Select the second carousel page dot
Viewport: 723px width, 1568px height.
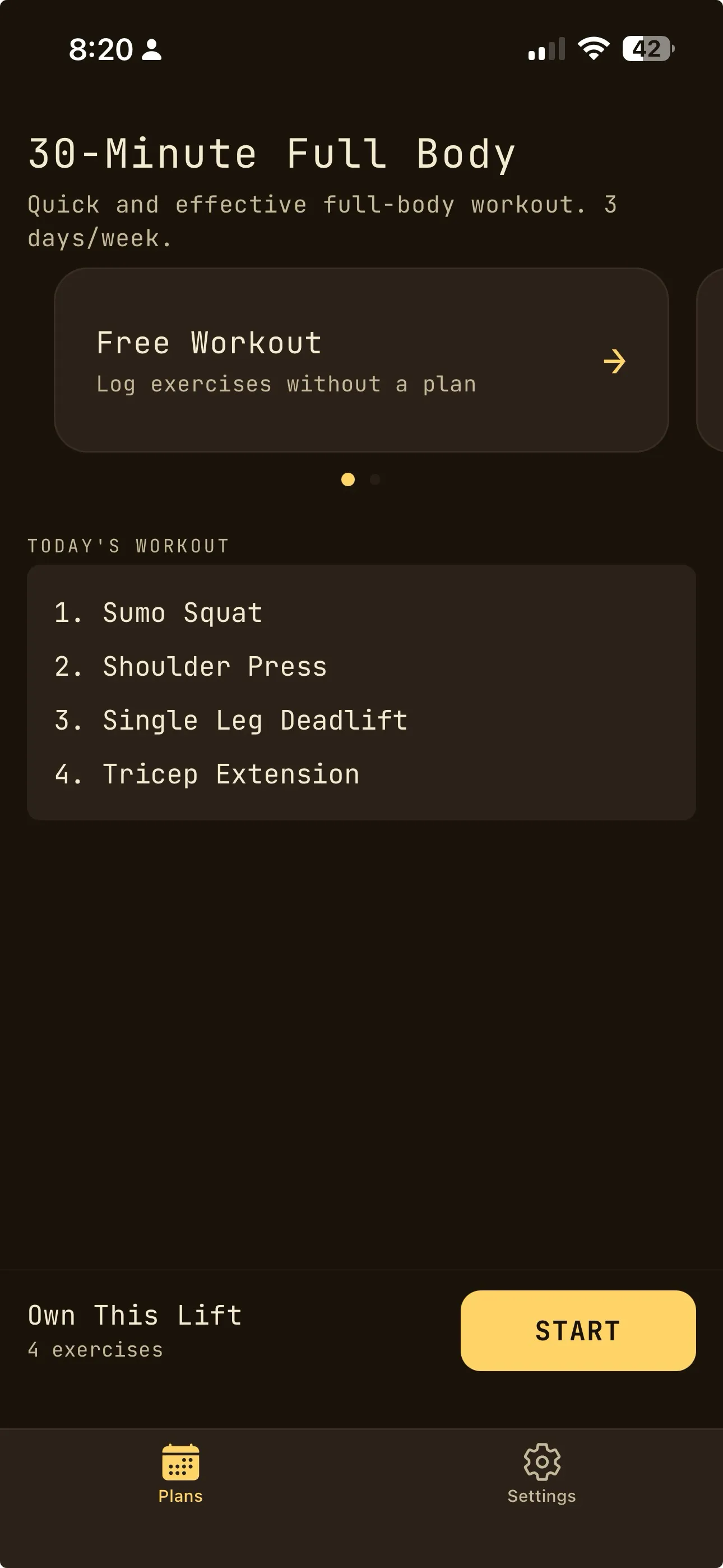pos(376,479)
